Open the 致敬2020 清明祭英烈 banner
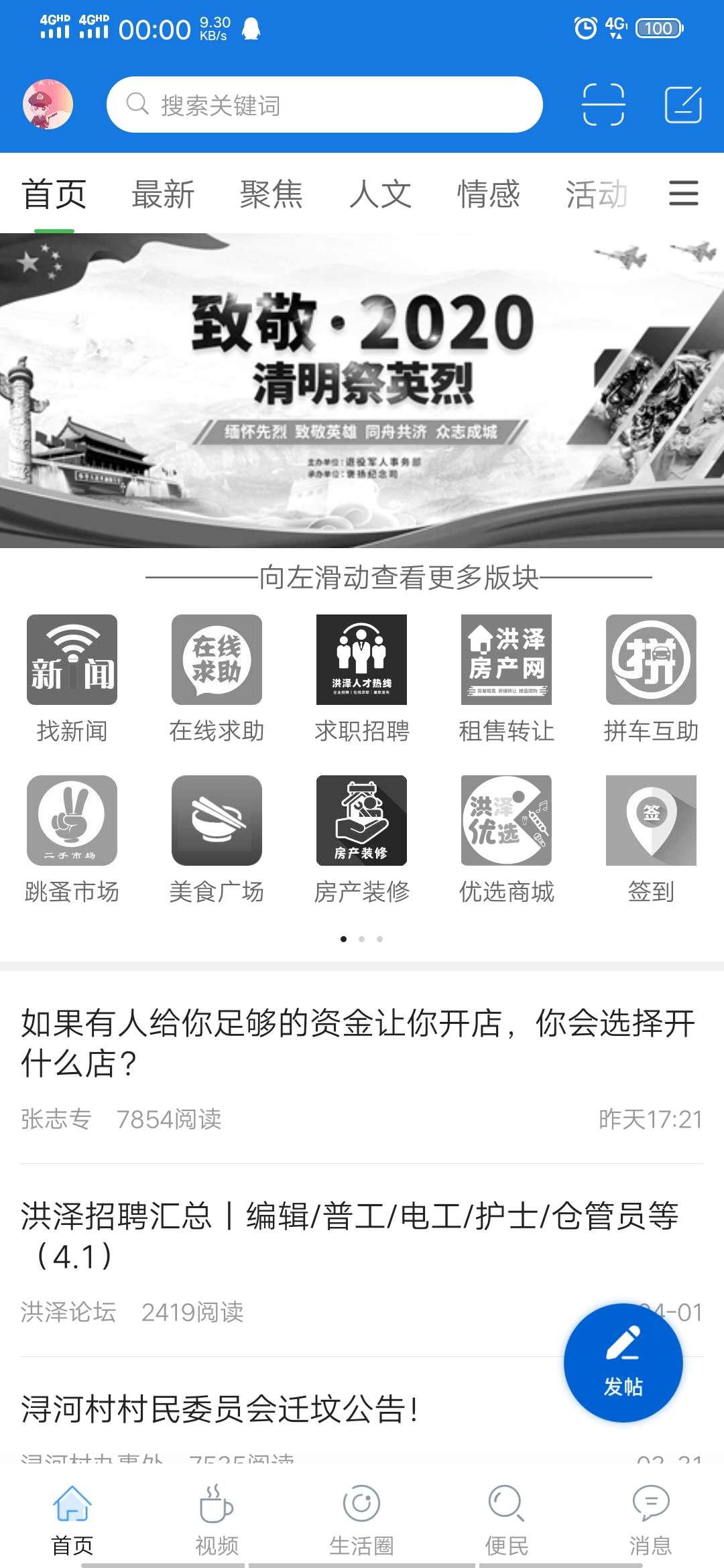The height and width of the screenshot is (1568, 724). 362,391
